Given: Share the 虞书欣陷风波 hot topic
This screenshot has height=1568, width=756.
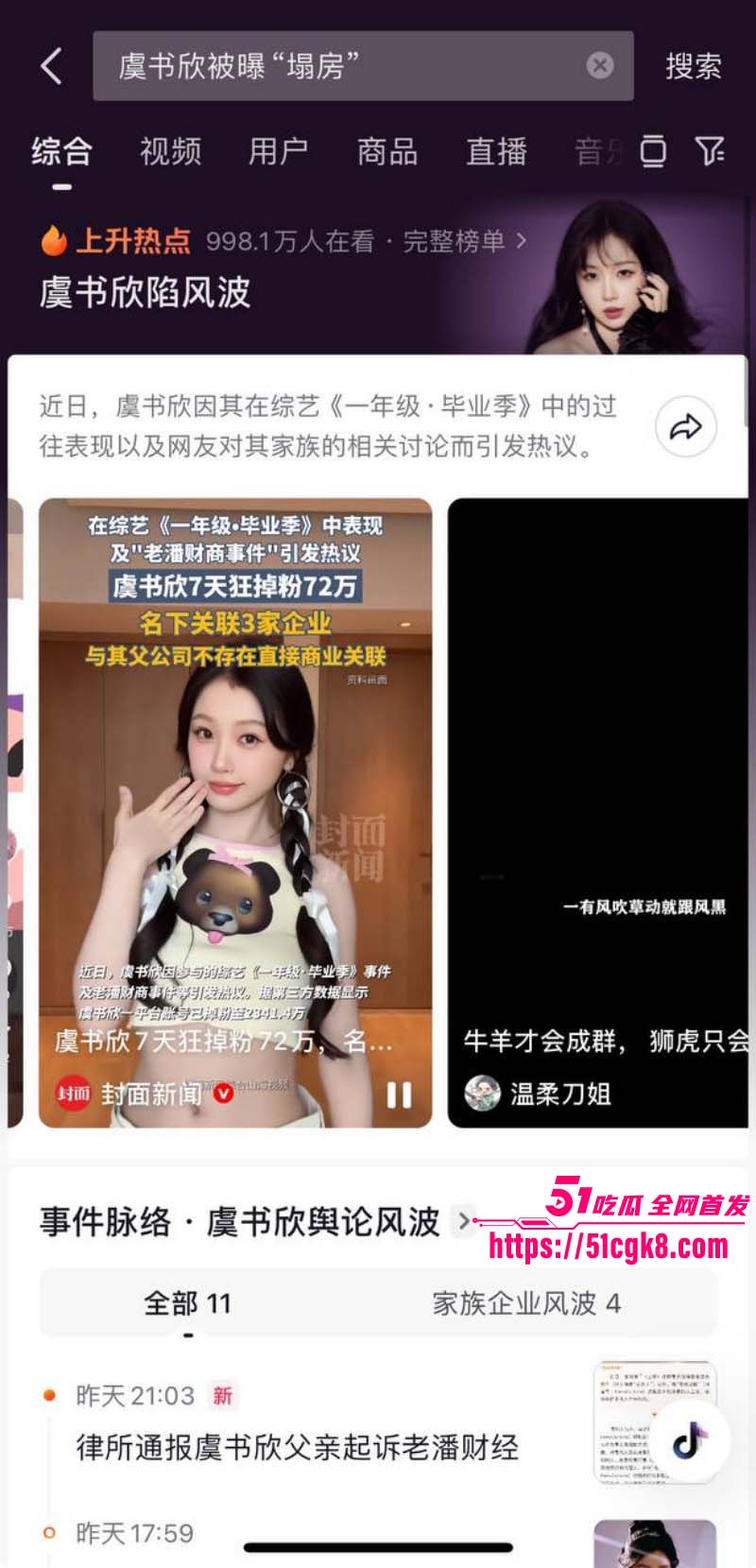Looking at the screenshot, I should [x=685, y=427].
